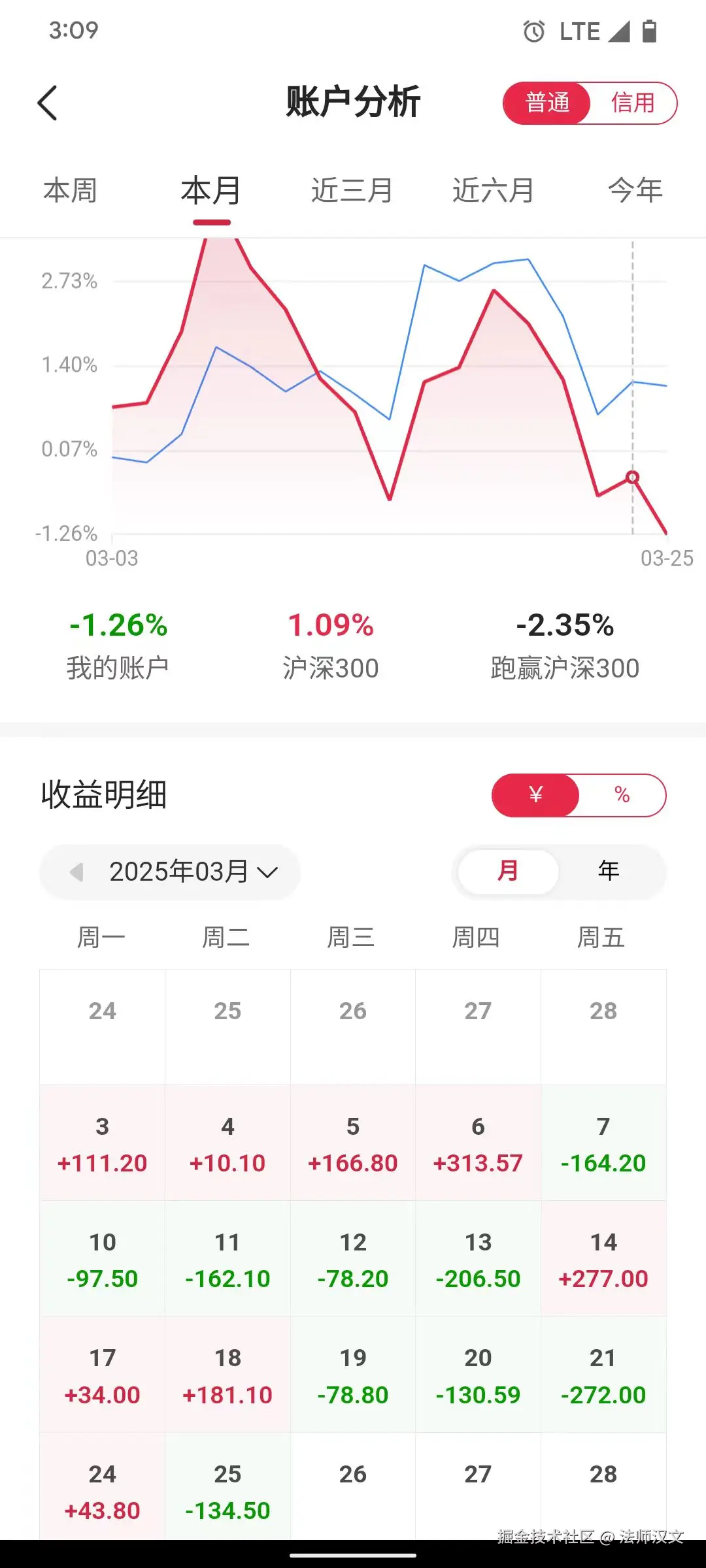Tap the highlighted endpoint marker on red curve

[631, 478]
